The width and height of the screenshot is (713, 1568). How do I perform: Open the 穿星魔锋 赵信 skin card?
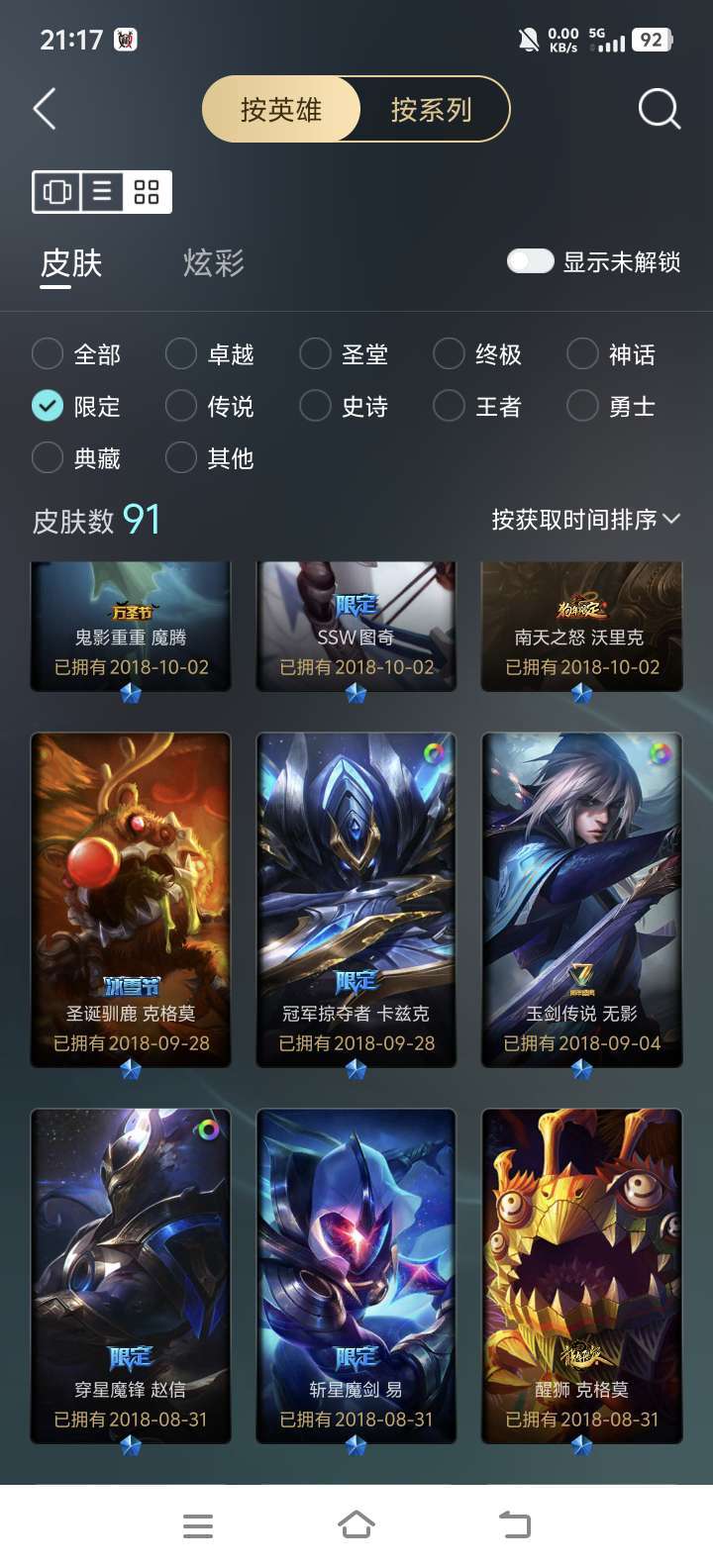[131, 1276]
